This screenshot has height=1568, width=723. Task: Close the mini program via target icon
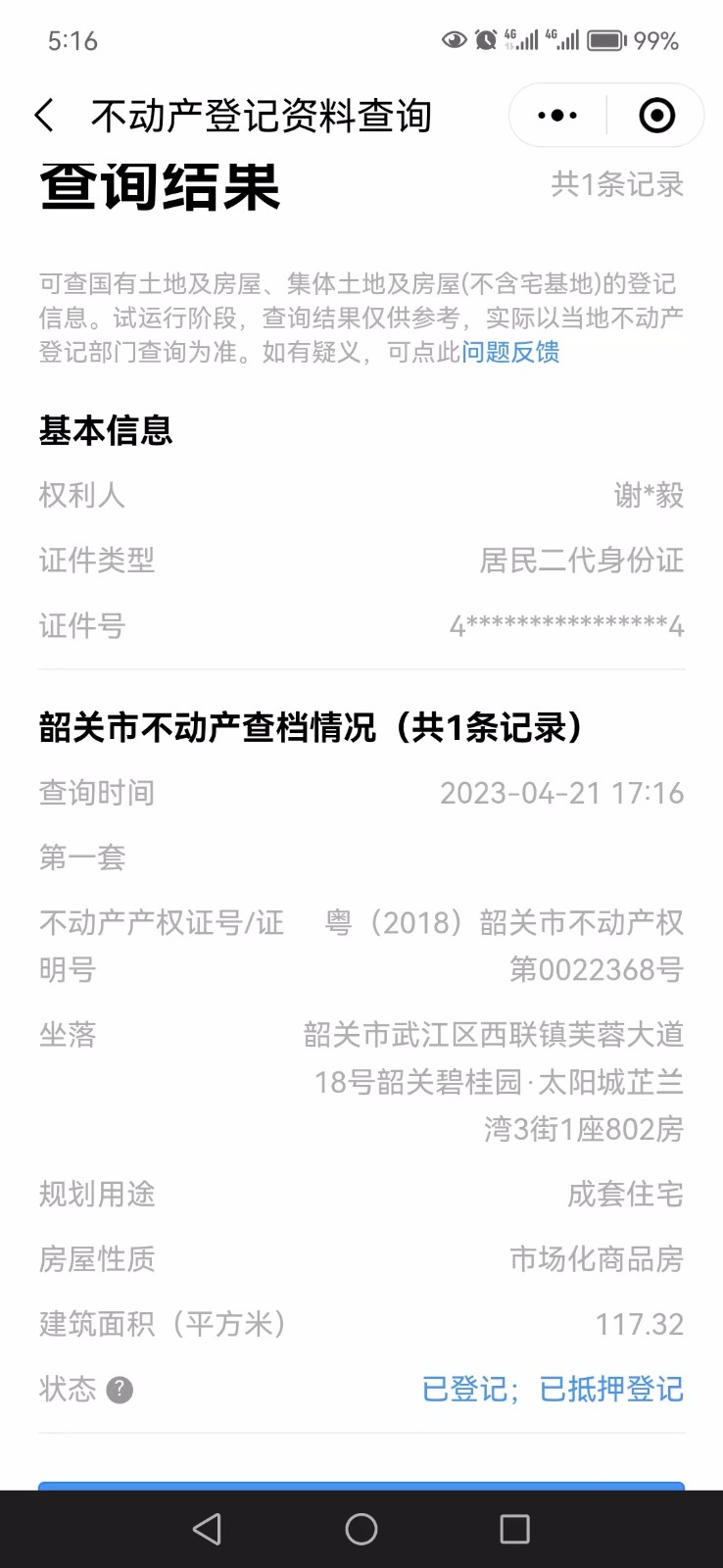656,116
